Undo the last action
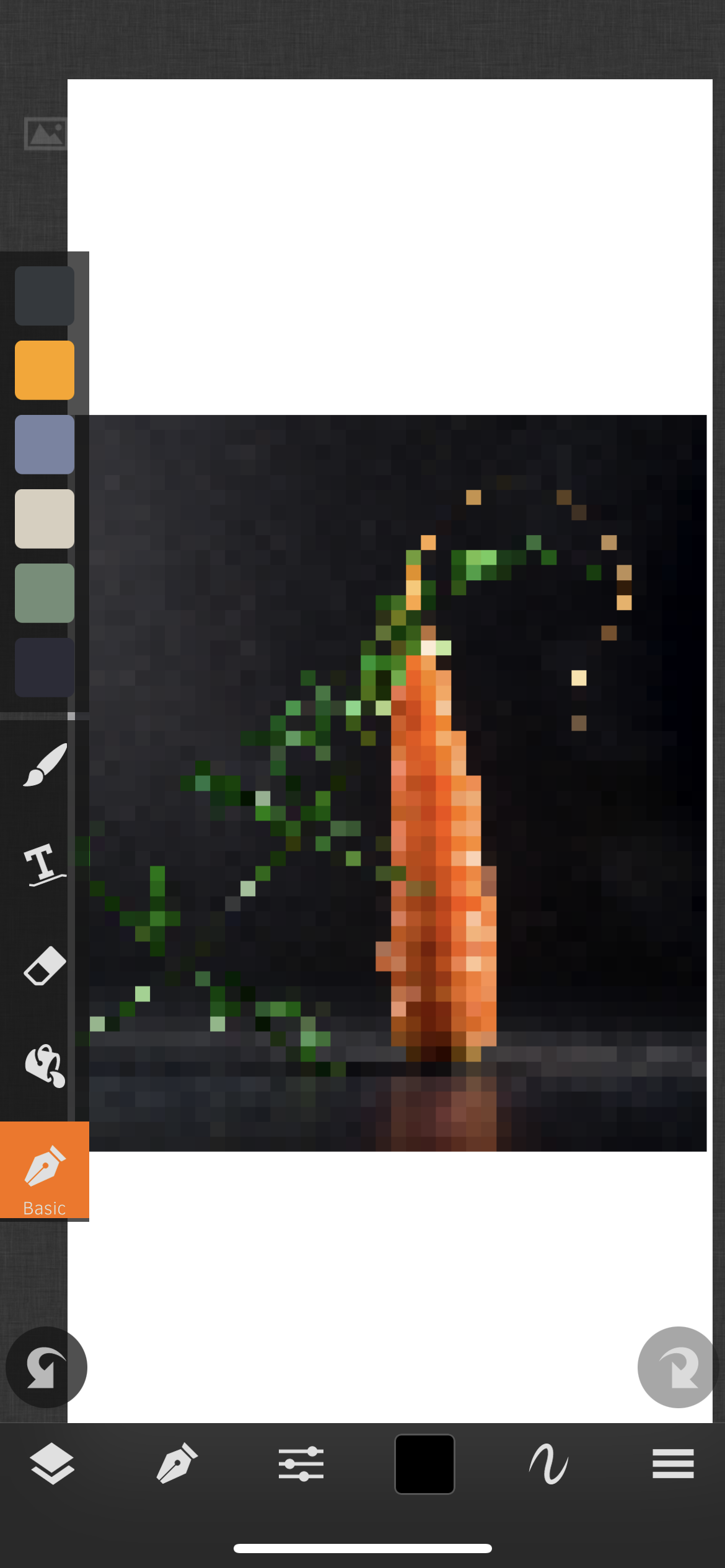 pyautogui.click(x=46, y=1367)
